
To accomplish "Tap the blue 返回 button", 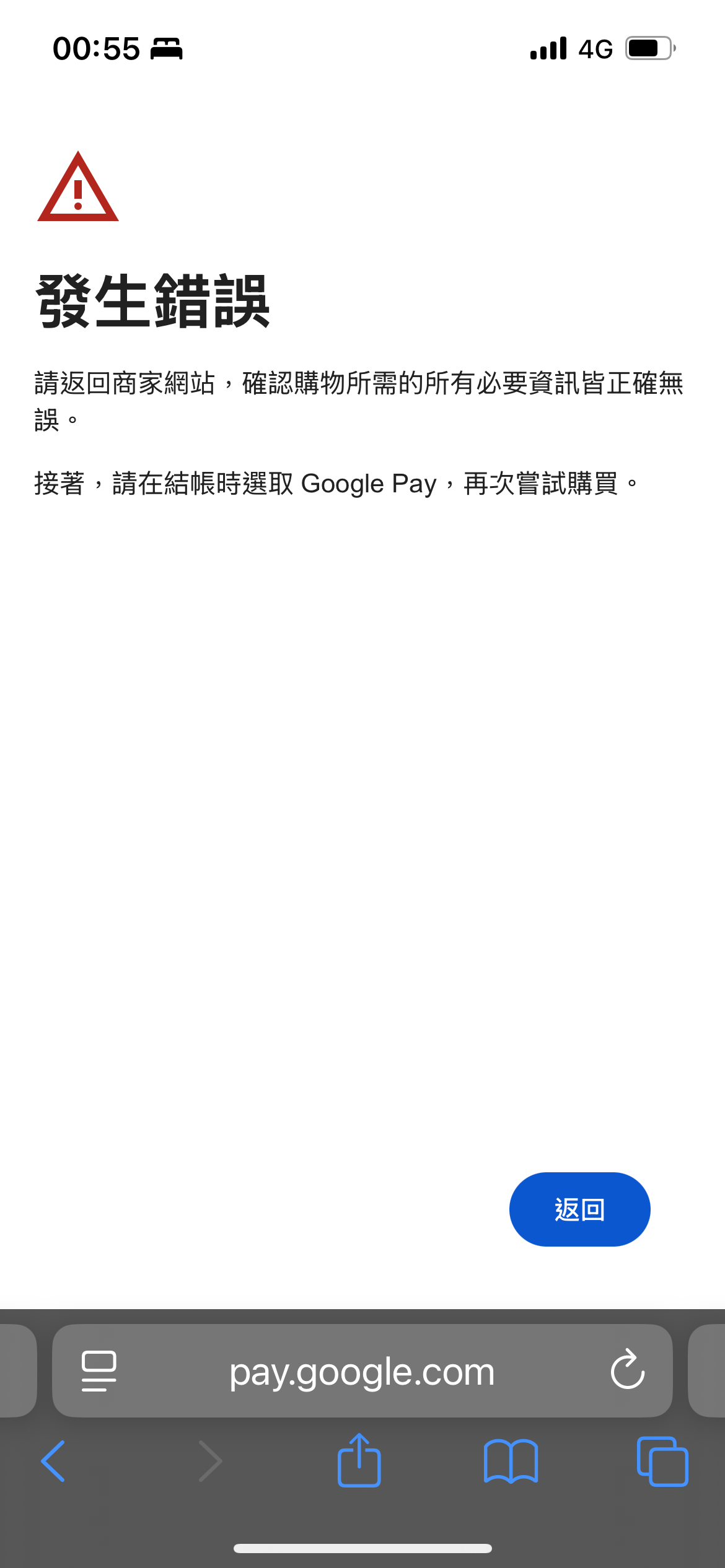I will 579,1209.
